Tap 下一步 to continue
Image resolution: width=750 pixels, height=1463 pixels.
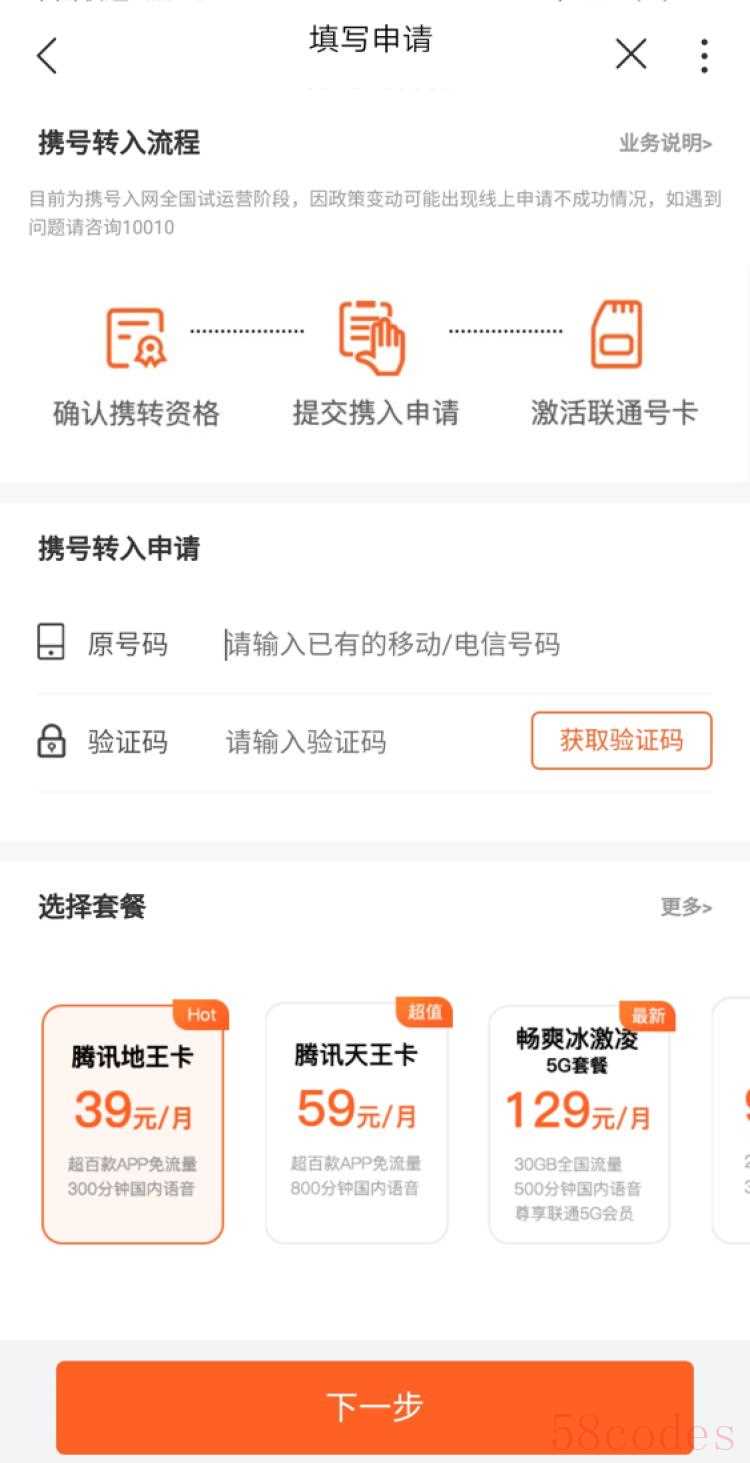[375, 1407]
